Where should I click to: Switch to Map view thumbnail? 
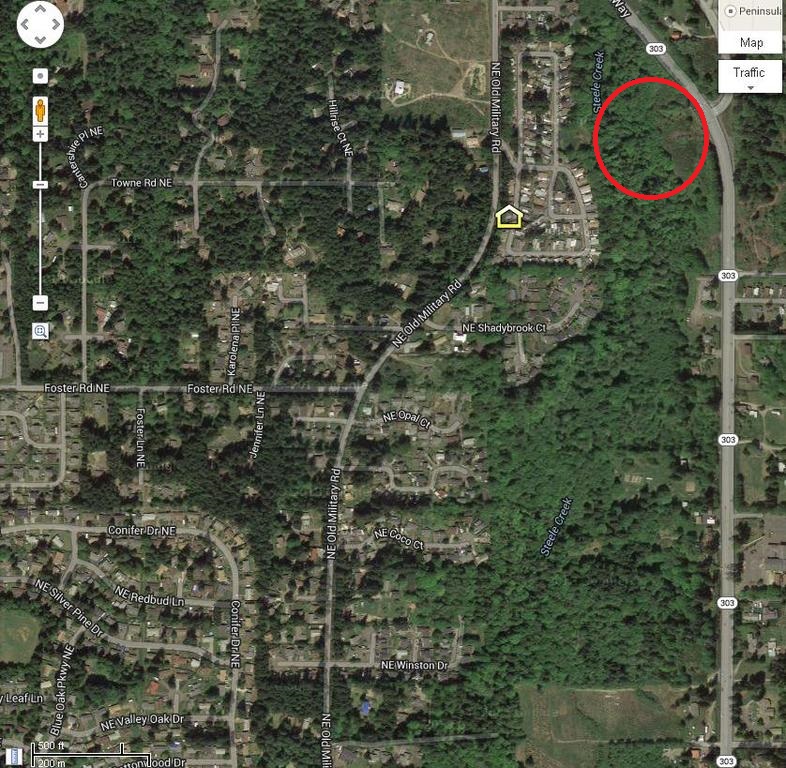(x=751, y=43)
